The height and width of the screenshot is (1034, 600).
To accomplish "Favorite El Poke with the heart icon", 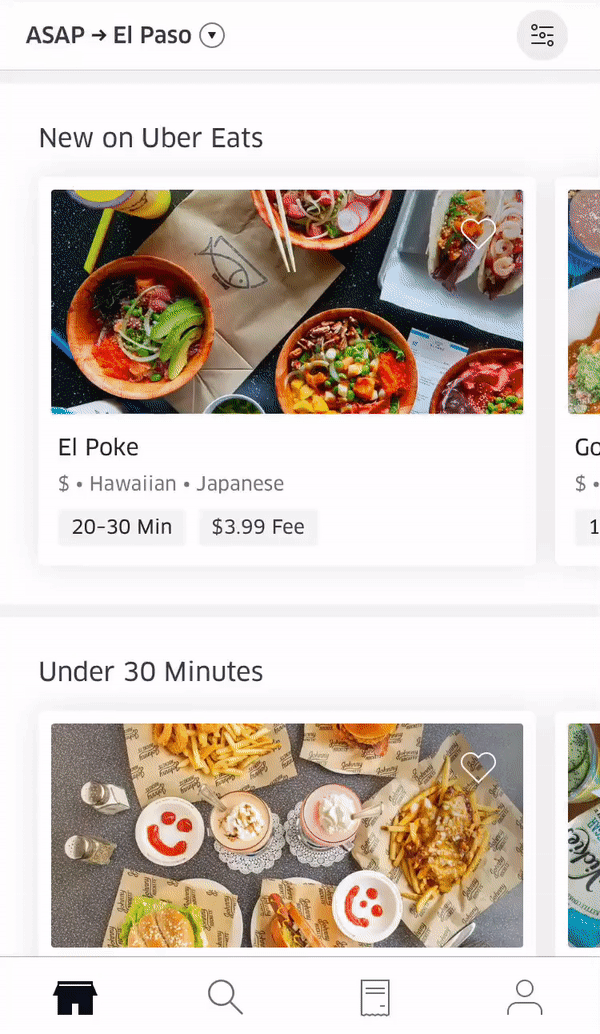I will (478, 233).
